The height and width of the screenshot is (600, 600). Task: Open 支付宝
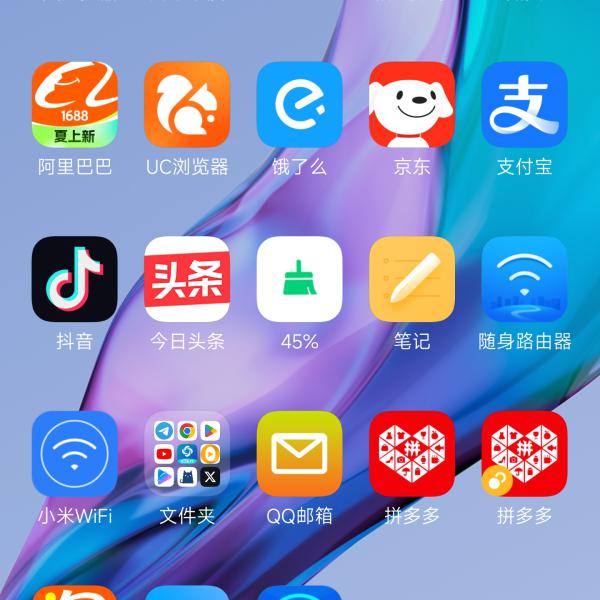click(524, 105)
